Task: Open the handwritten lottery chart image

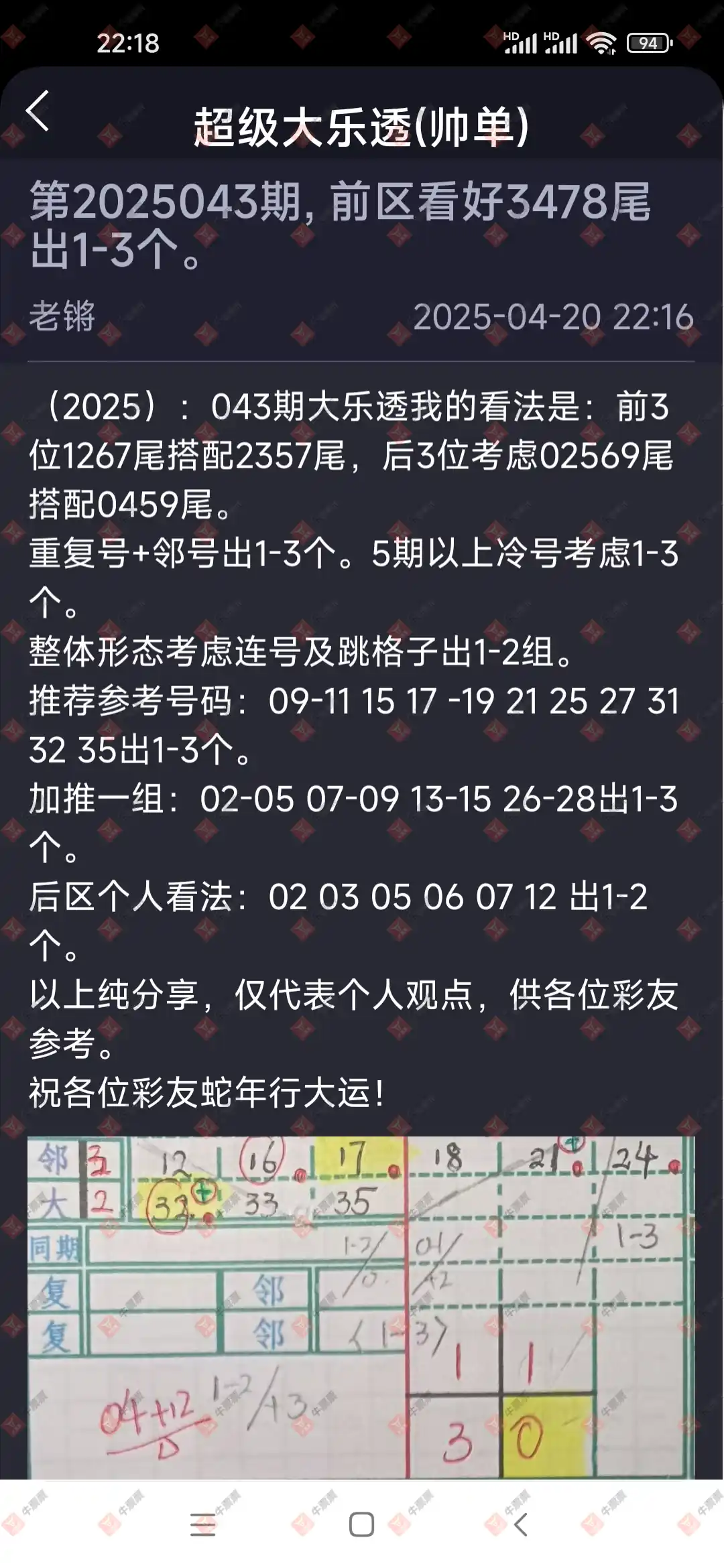Action: (361, 1307)
